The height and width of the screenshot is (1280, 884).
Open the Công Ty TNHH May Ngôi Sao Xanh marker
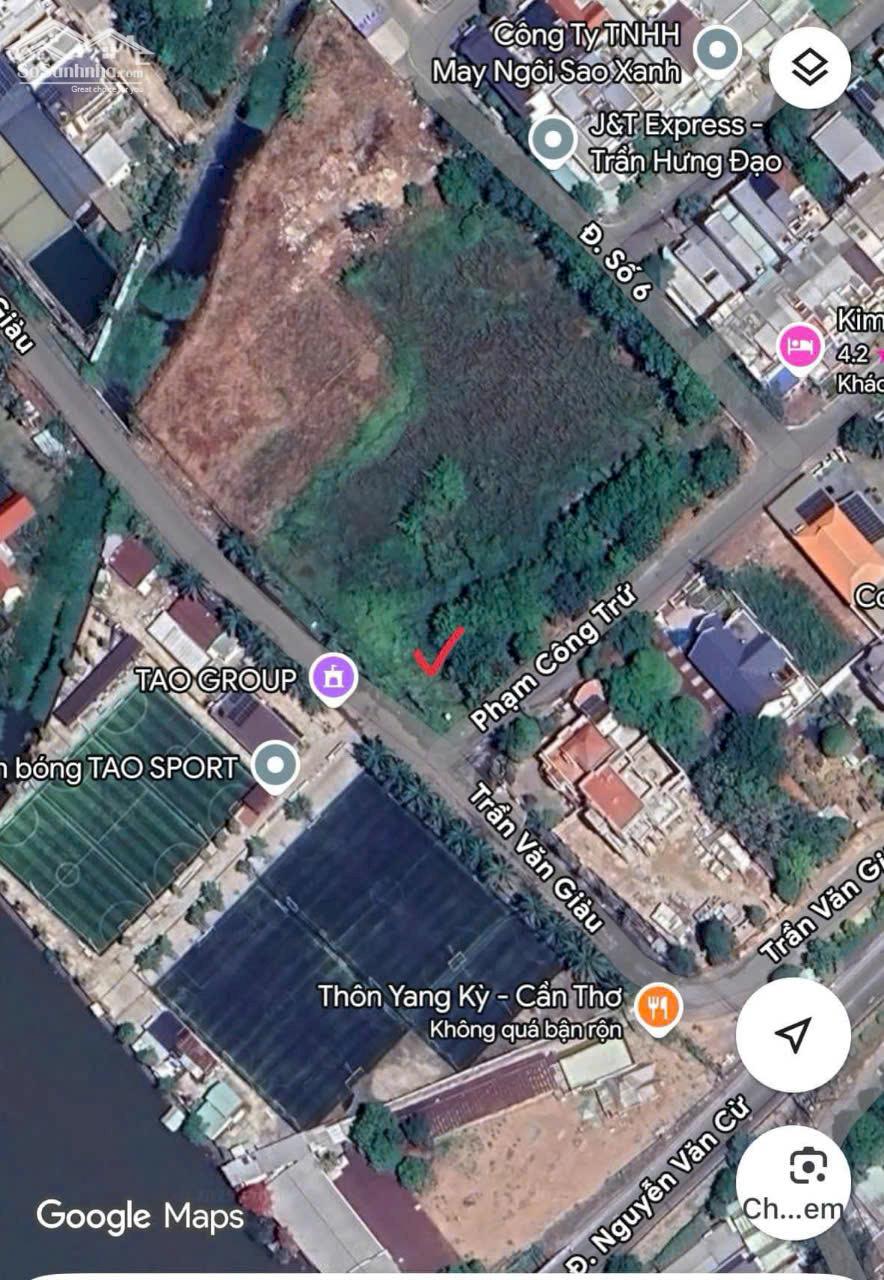click(x=717, y=50)
